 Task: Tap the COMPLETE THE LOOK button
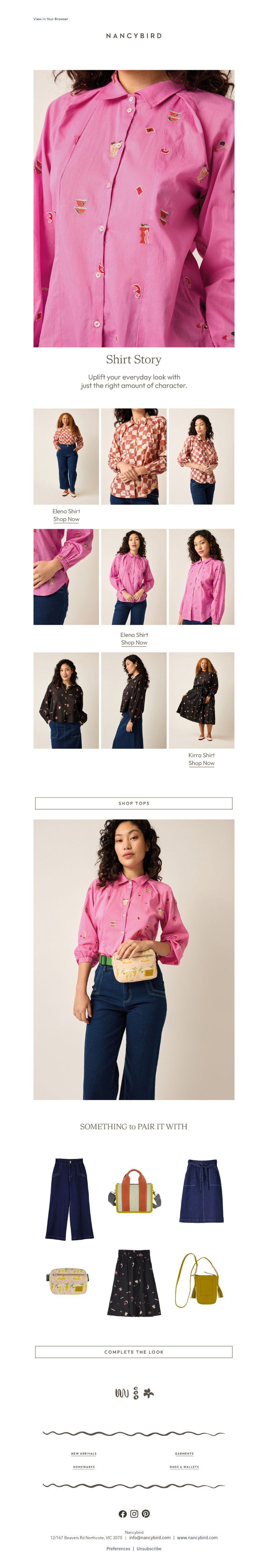pyautogui.click(x=134, y=1351)
